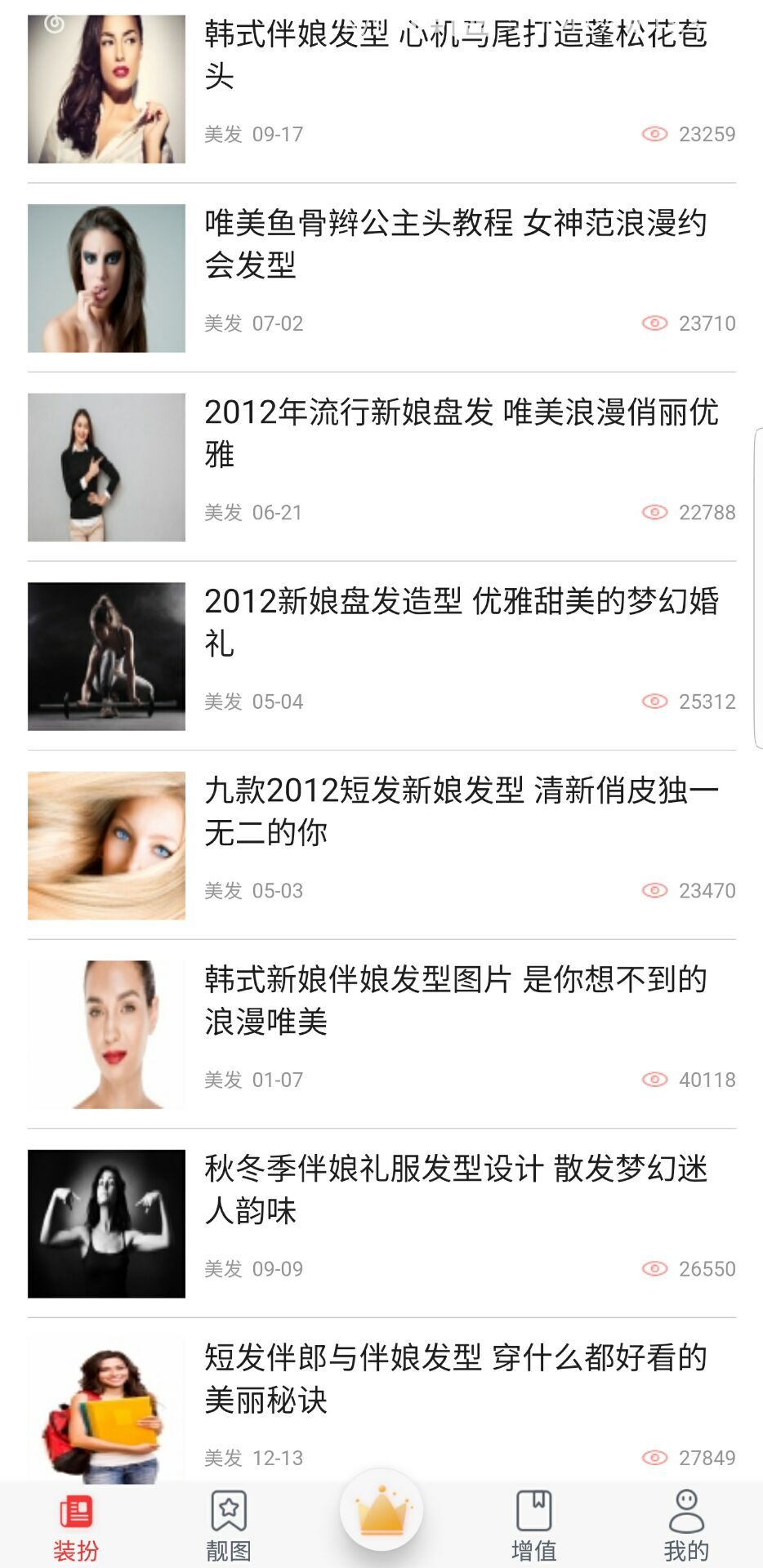Viewport: 763px width, 1568px height.
Task: View 九款2012短发新娘发型 article
Action: (461, 811)
